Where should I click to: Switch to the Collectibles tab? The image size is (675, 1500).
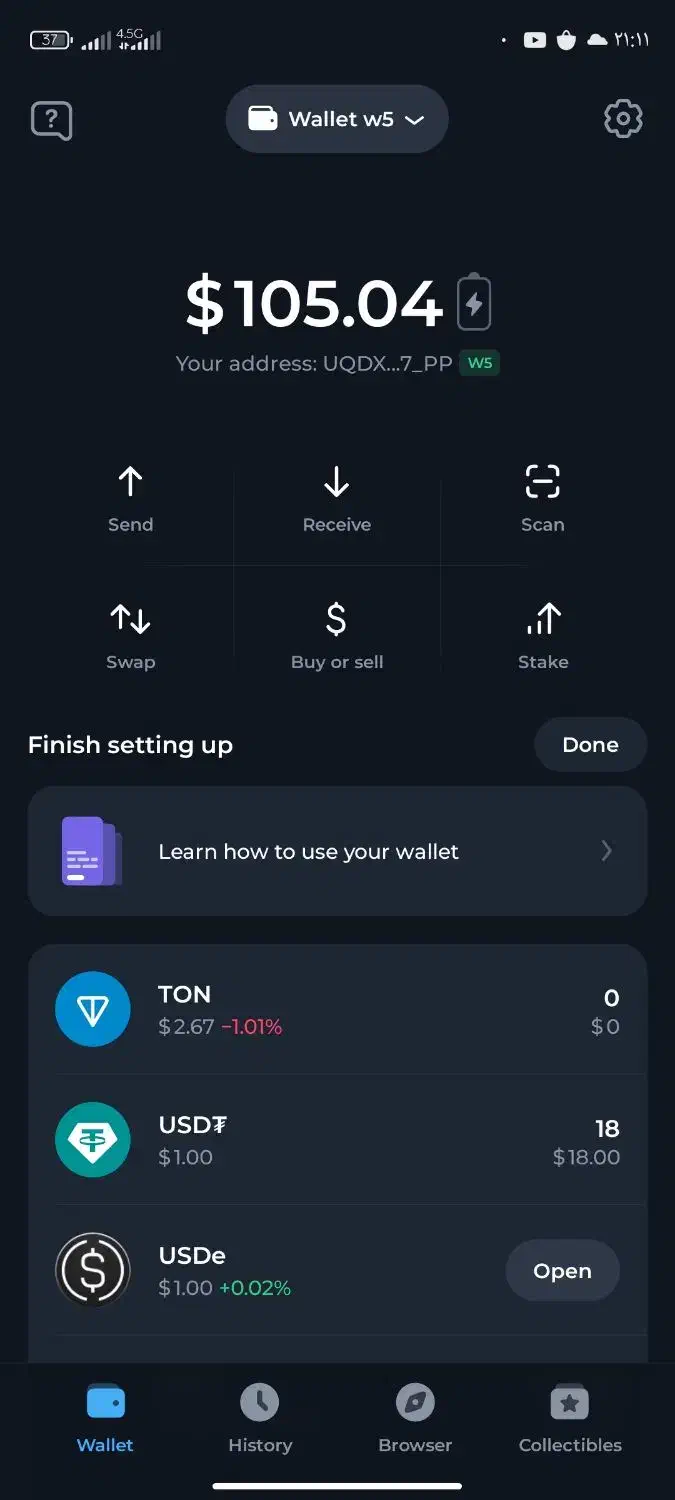point(570,1418)
